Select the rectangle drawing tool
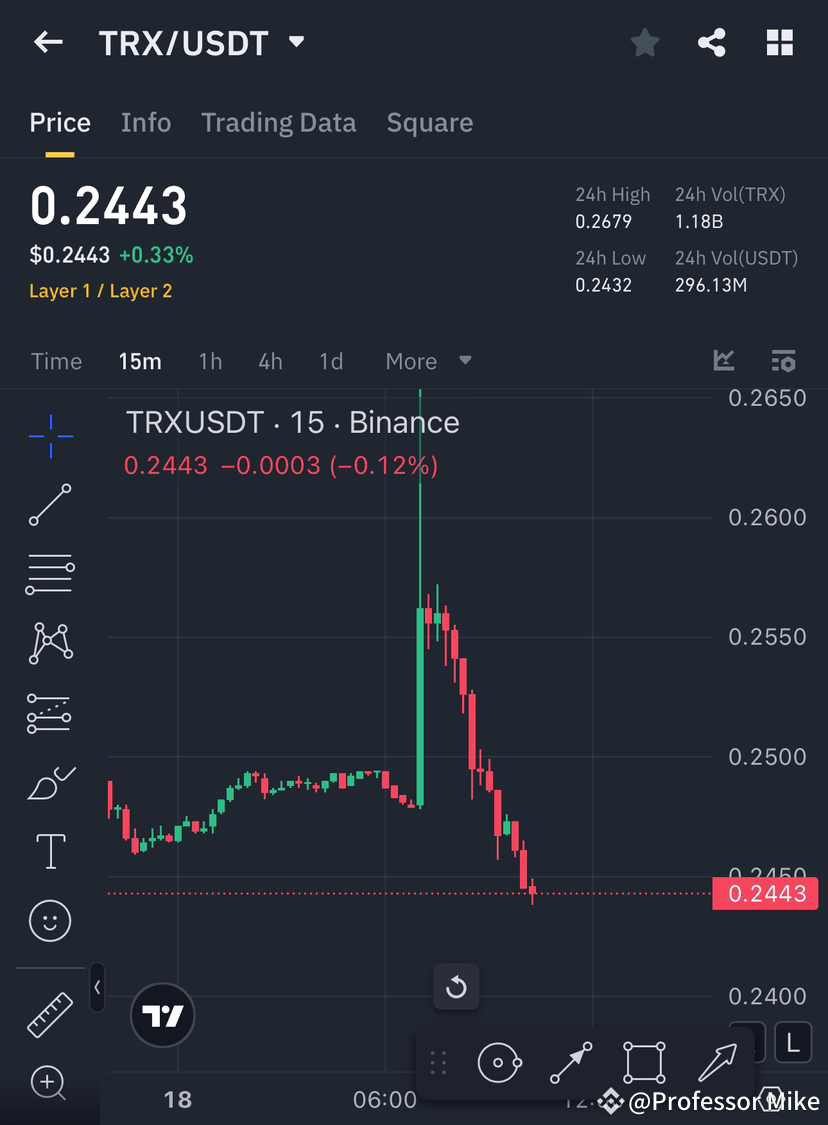Screen dimensions: 828x1125 (644, 1063)
